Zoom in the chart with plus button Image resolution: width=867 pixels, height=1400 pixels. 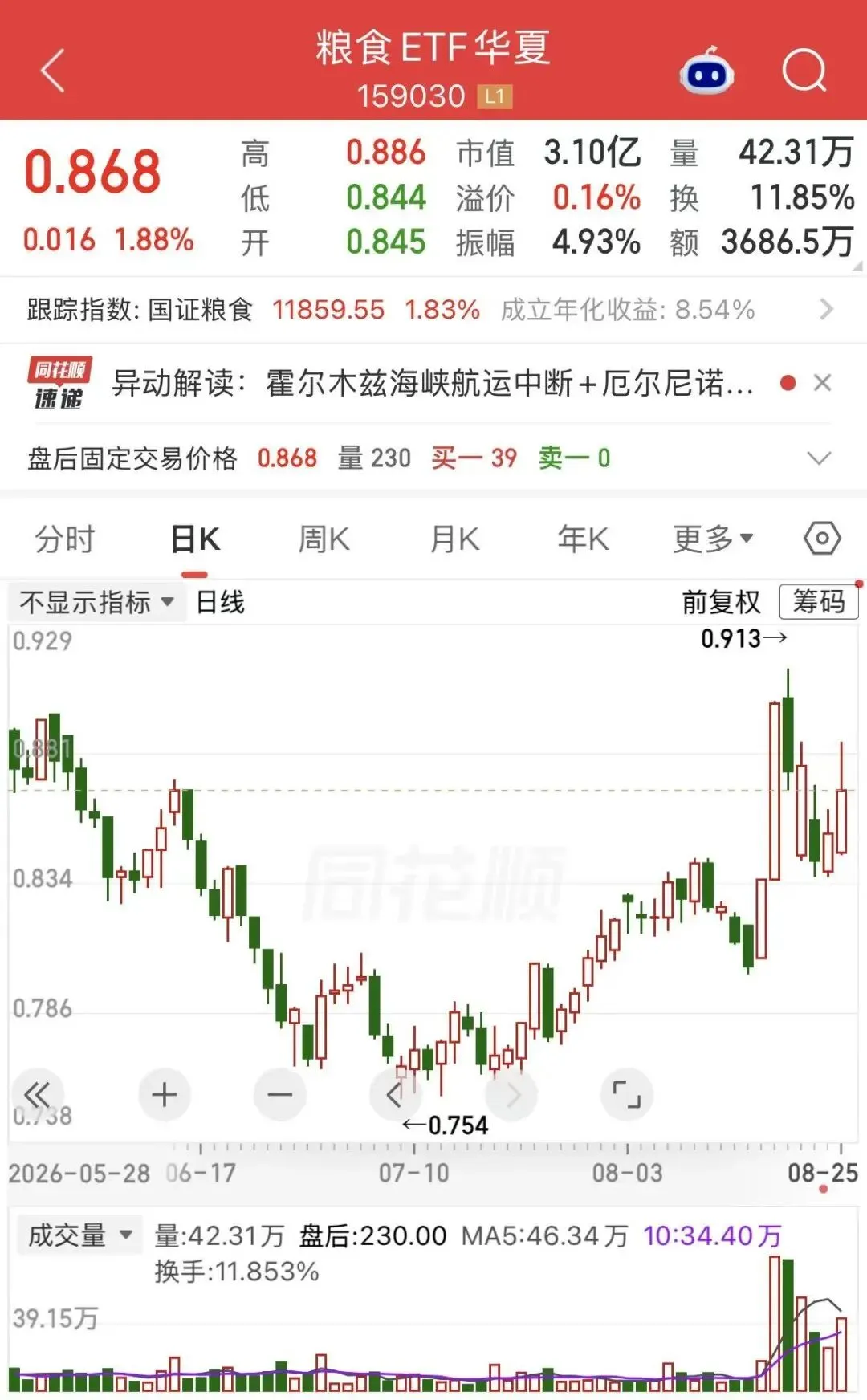(x=165, y=1094)
